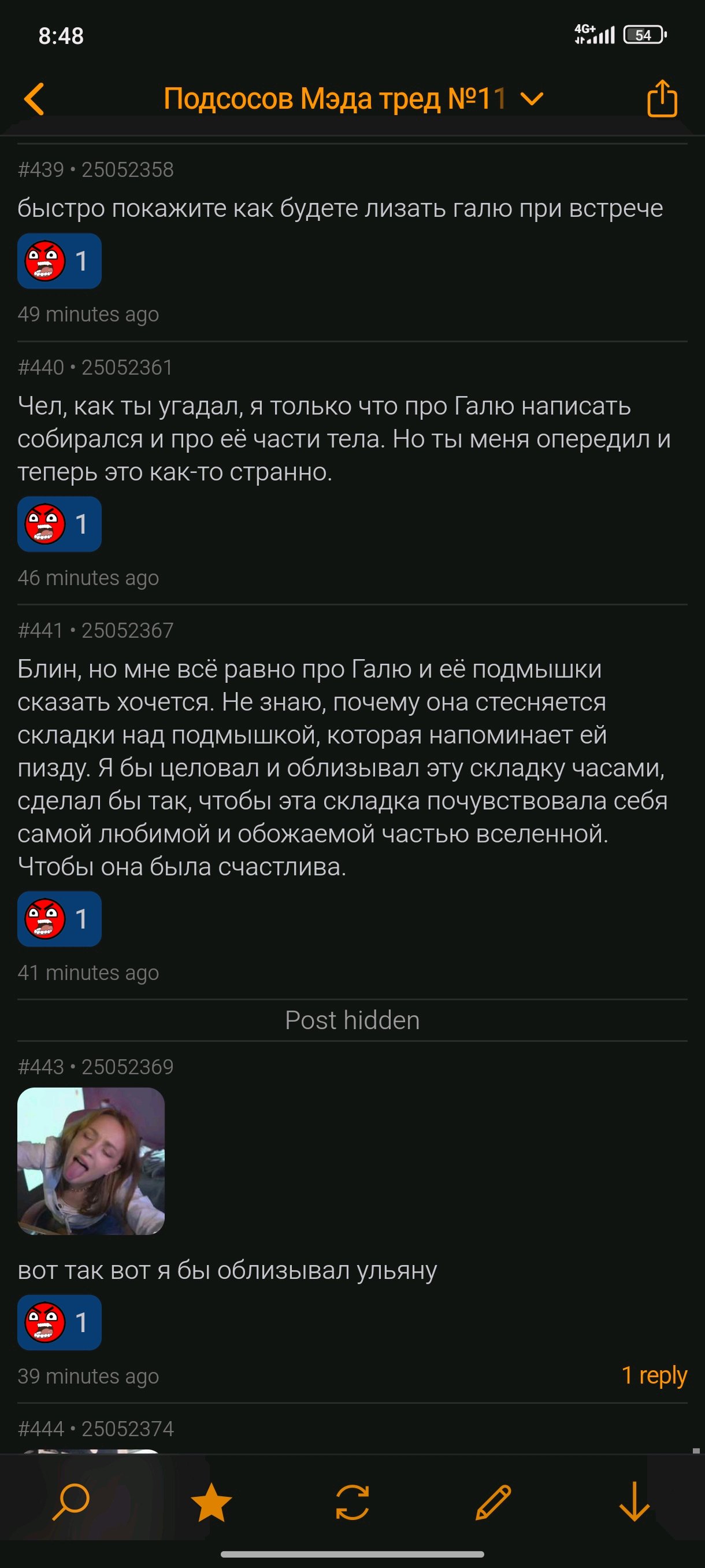Jump to the bottom of the thread
This screenshot has height=1568, width=705.
(634, 1502)
